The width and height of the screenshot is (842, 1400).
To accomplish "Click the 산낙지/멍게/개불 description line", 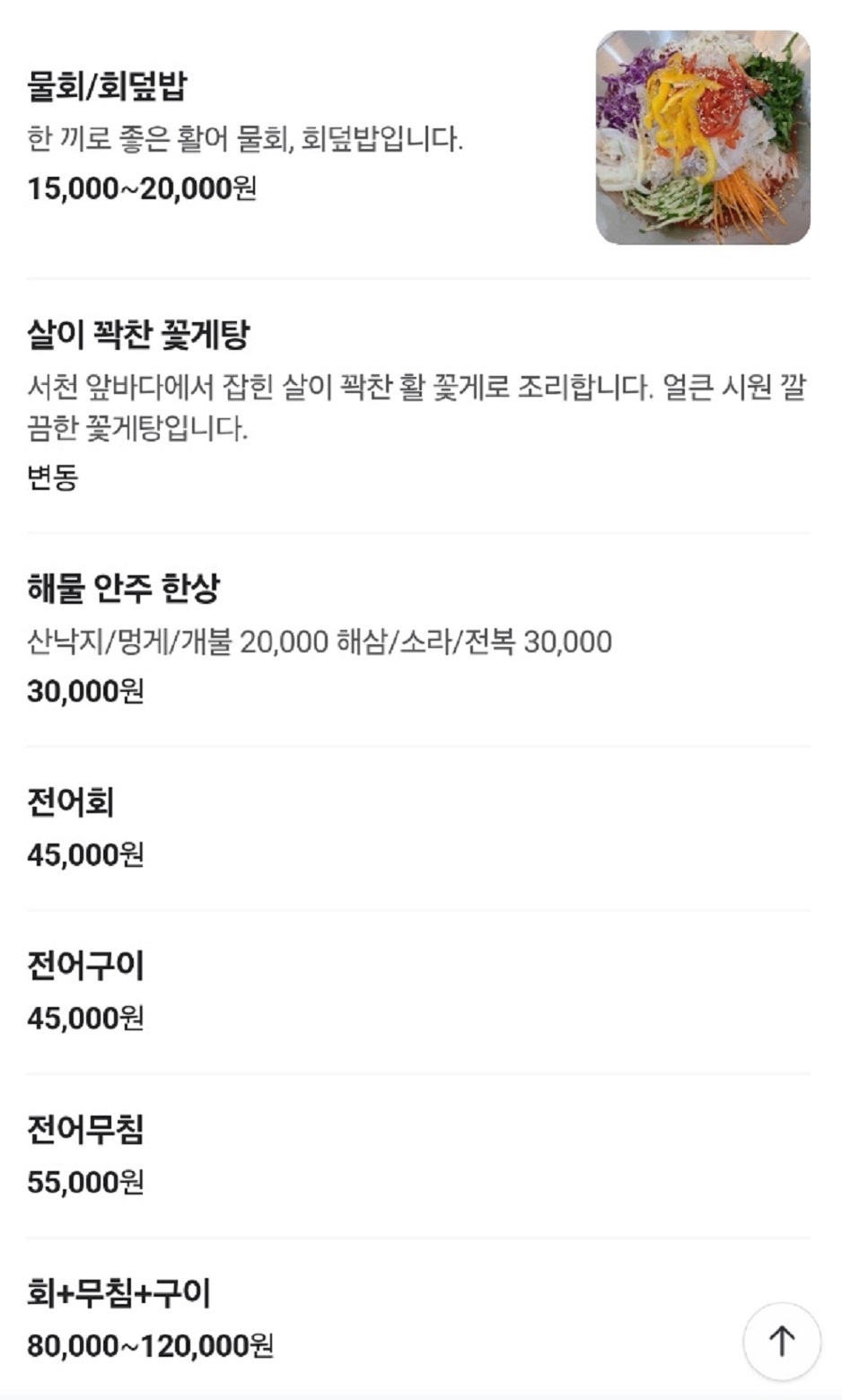I will point(319,639).
